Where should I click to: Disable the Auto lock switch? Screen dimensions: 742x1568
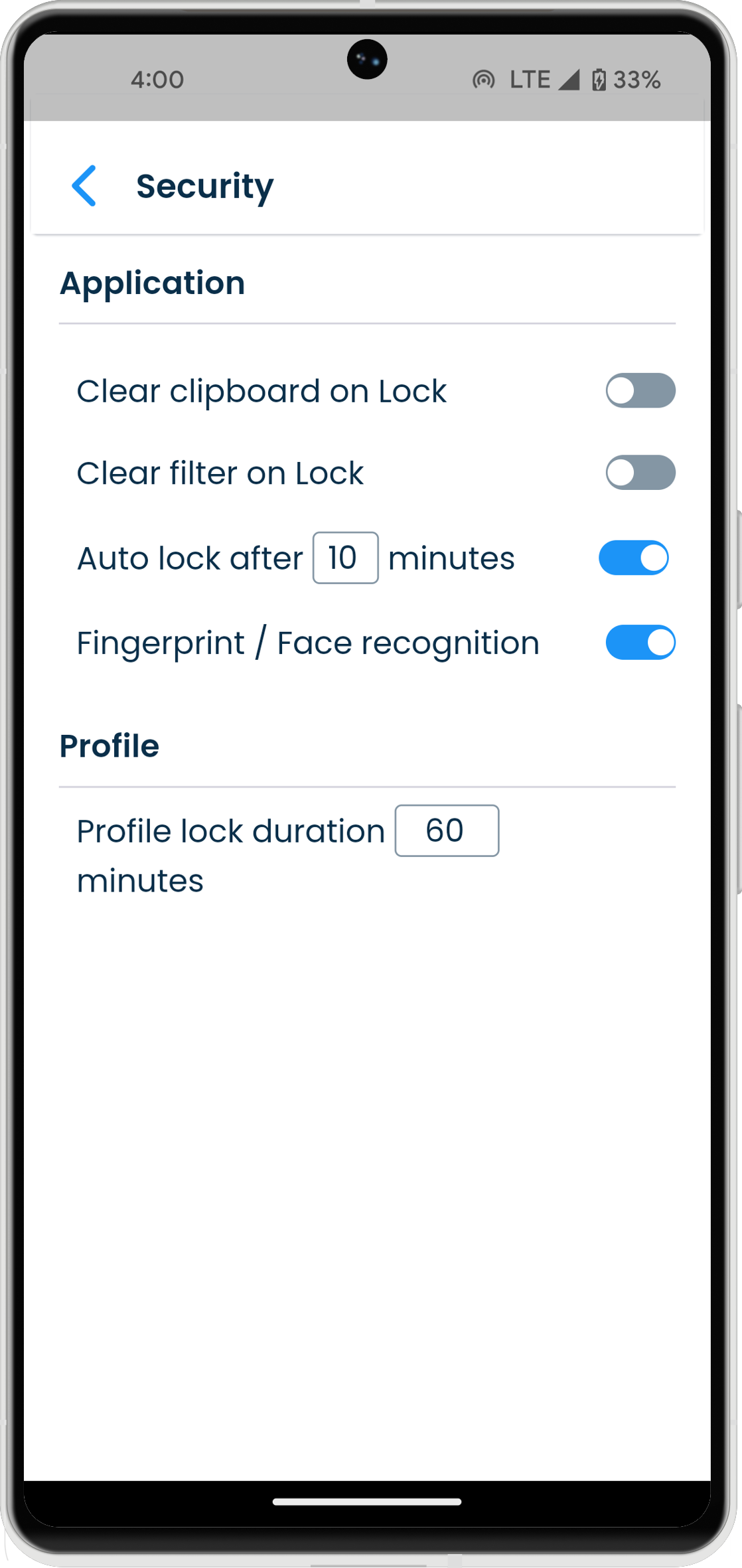point(633,558)
